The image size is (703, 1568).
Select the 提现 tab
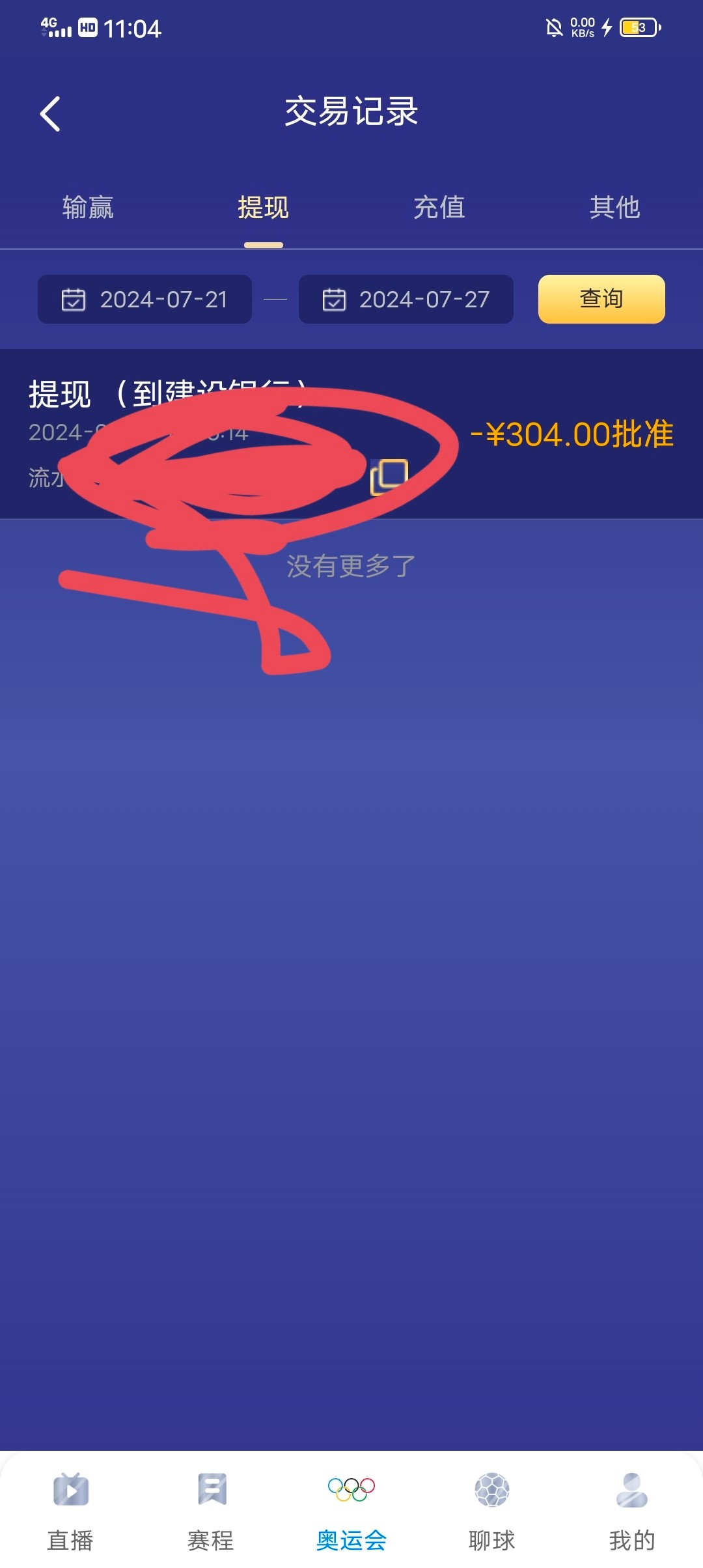point(263,208)
